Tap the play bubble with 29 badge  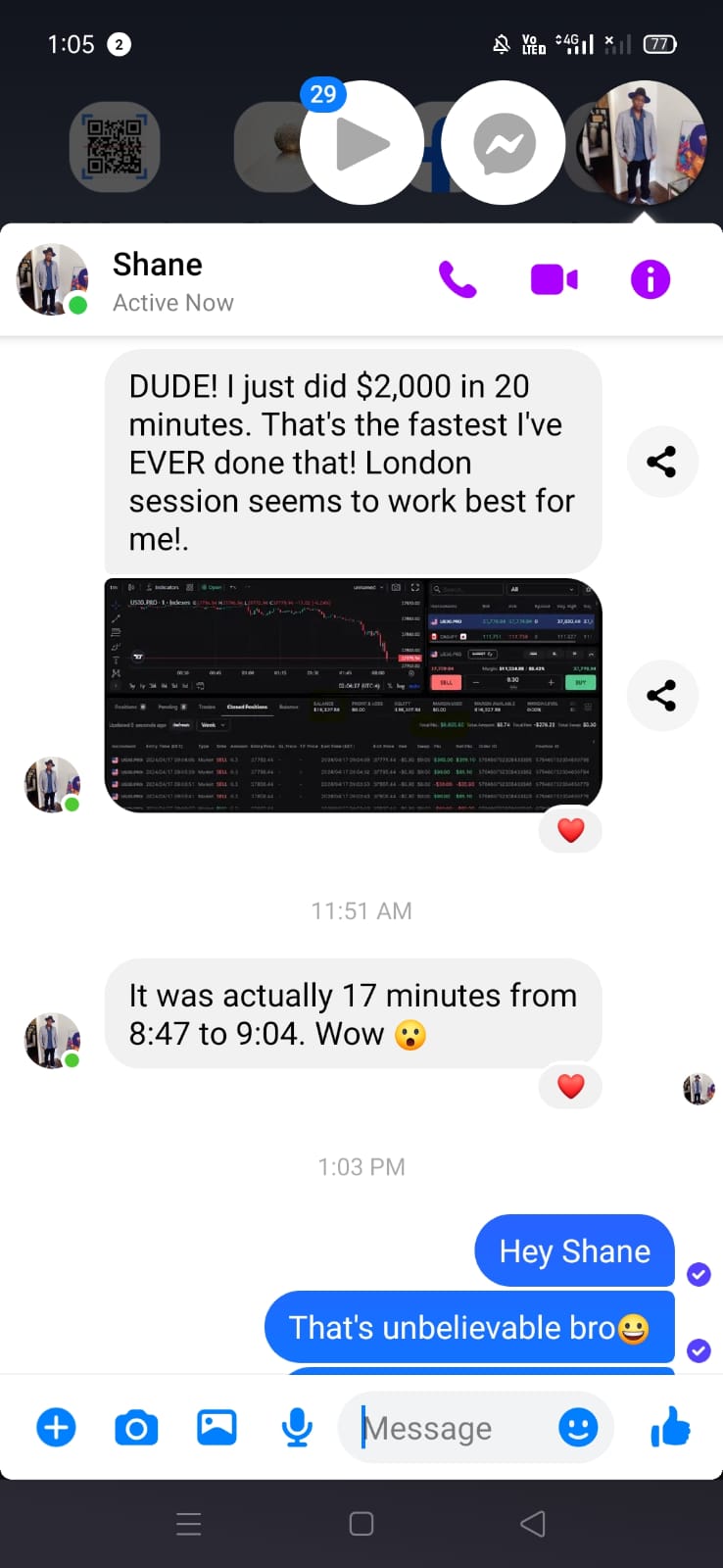(361, 144)
